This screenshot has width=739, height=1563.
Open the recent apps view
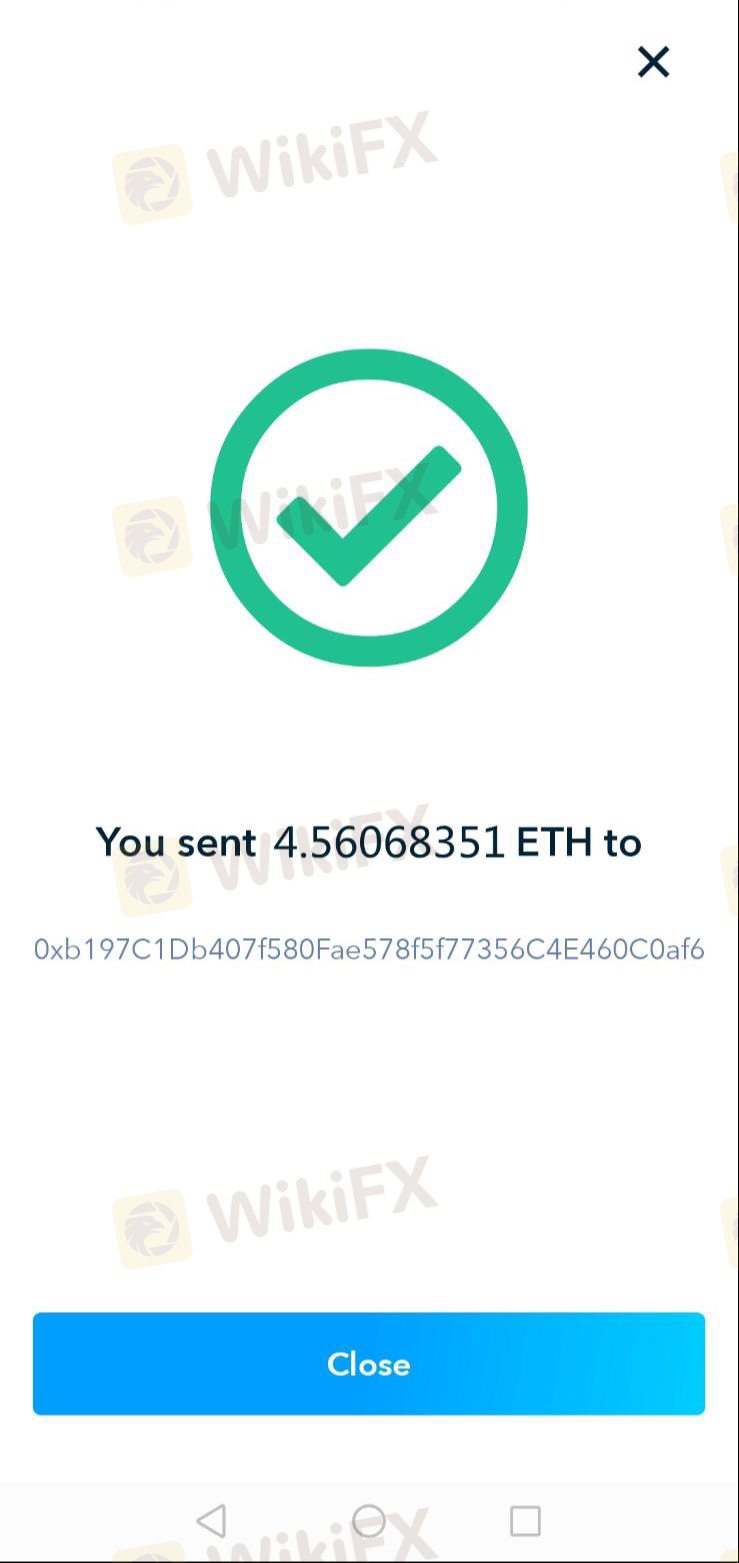point(525,1521)
